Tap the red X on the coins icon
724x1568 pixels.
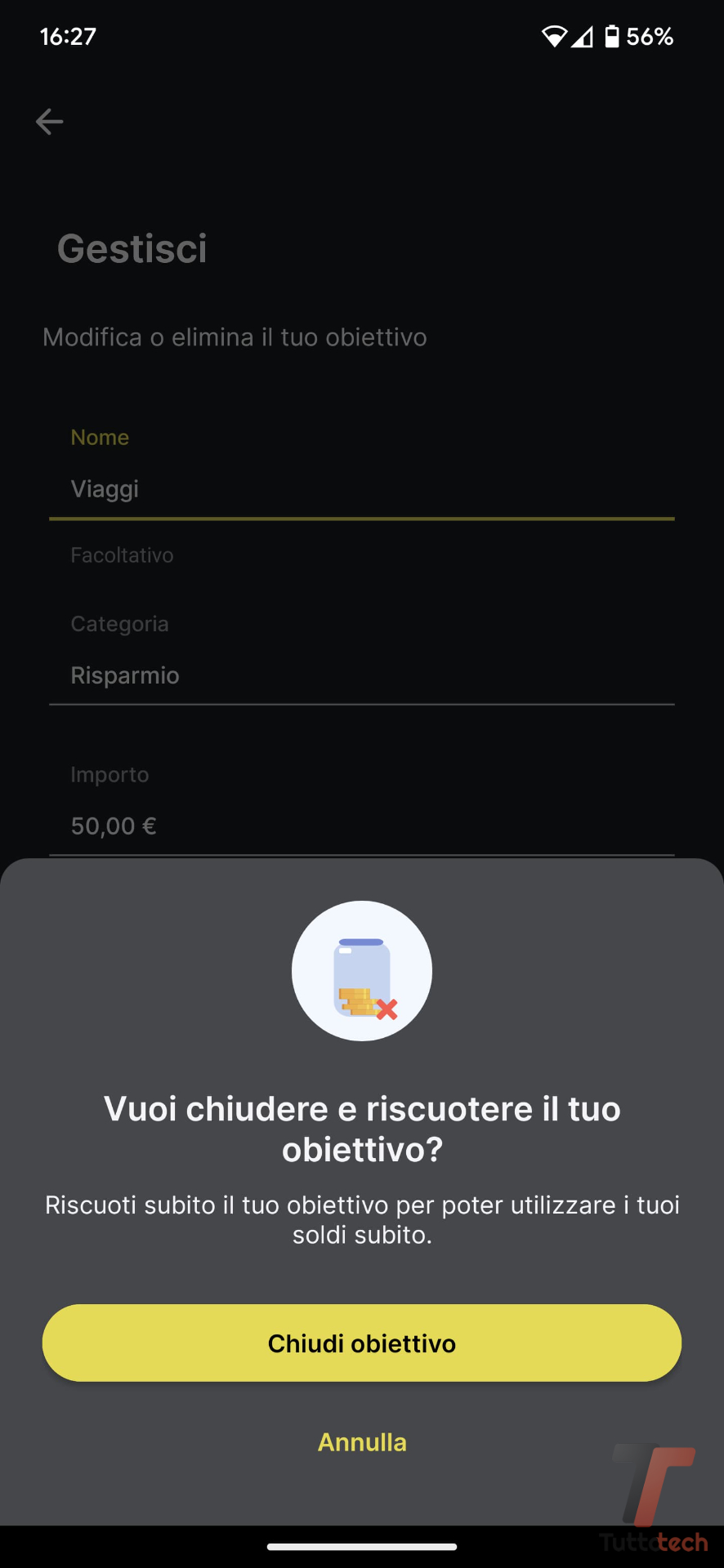pos(389,1009)
